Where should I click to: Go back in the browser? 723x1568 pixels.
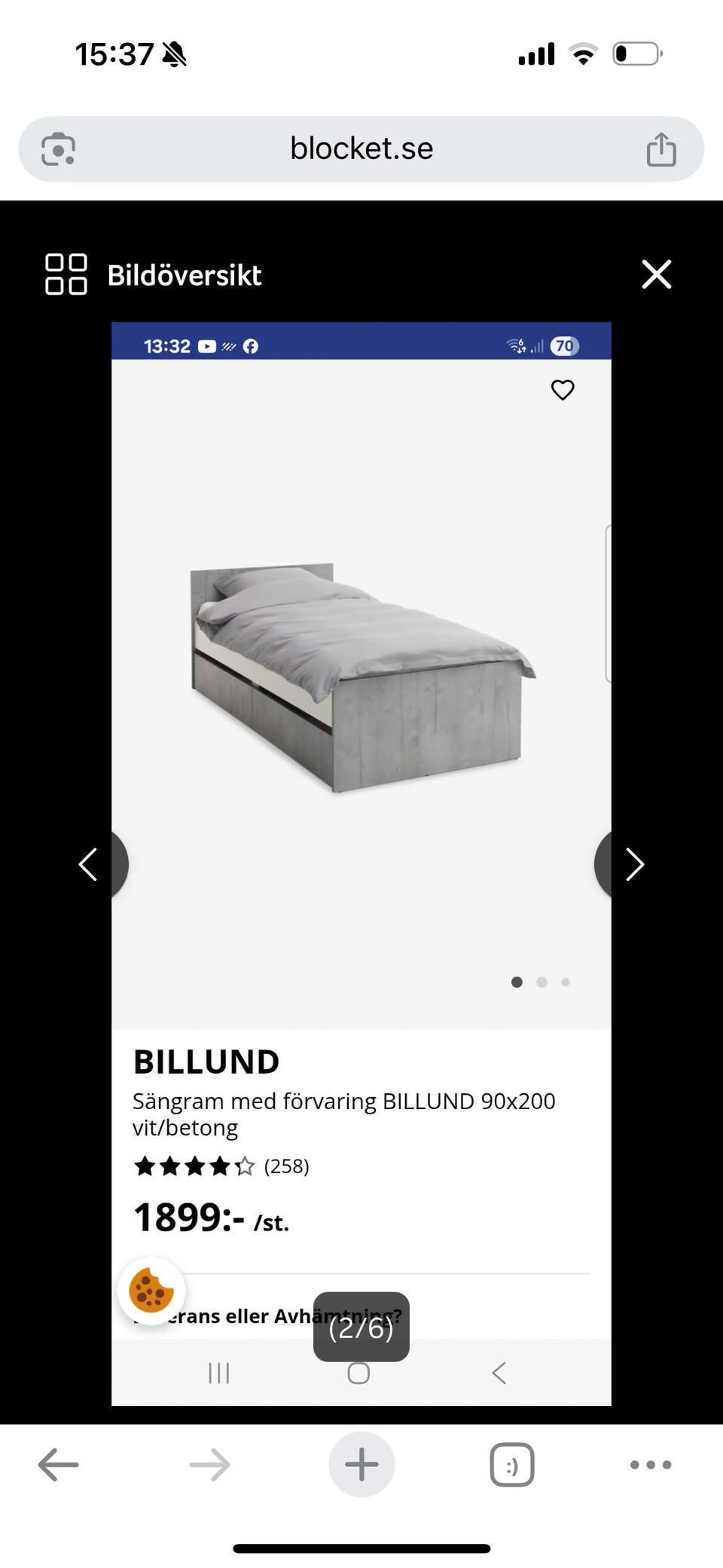point(58,1465)
